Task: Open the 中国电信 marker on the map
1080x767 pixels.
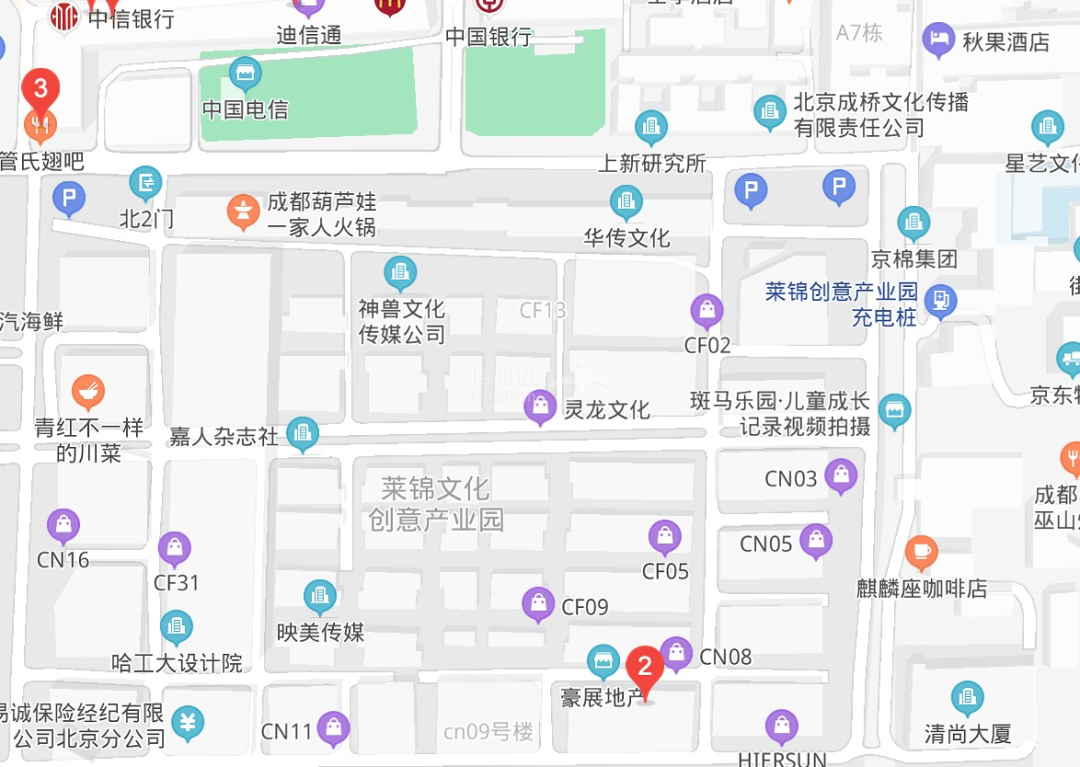Action: [x=244, y=74]
